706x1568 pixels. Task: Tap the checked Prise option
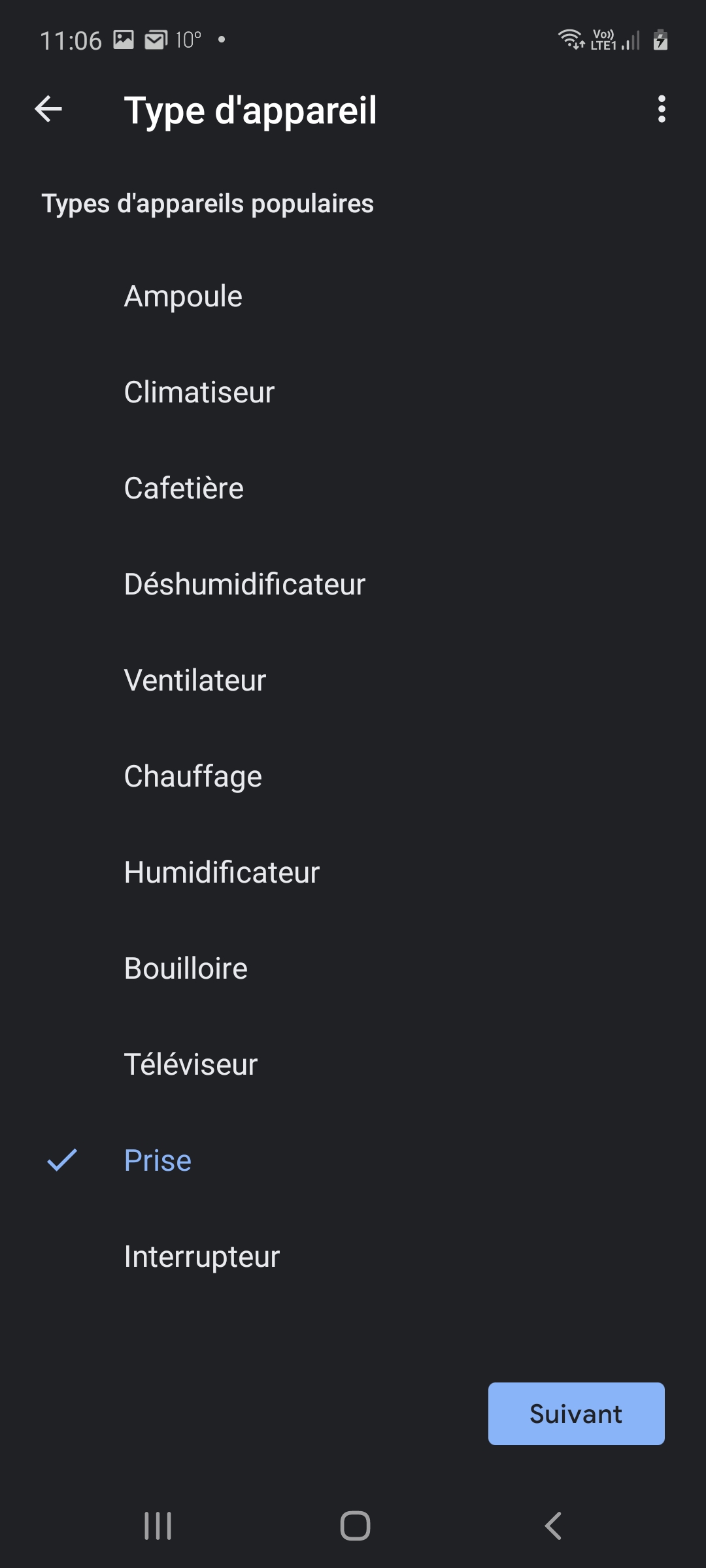[x=353, y=1161]
